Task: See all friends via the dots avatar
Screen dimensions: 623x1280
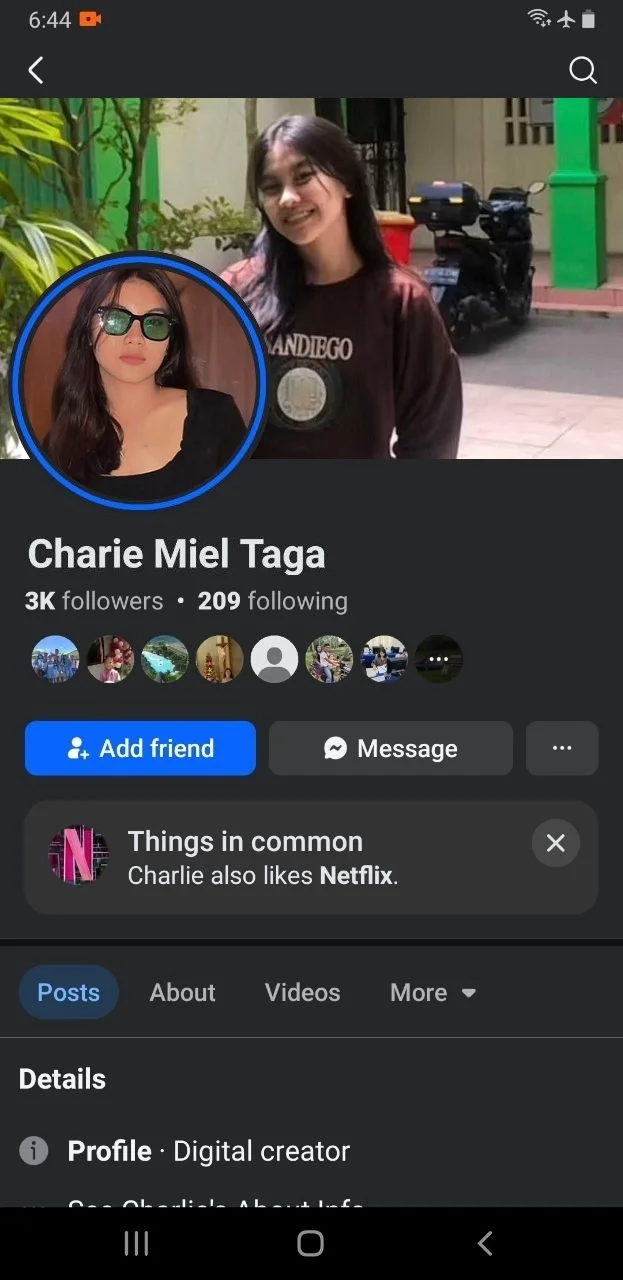Action: [x=439, y=659]
